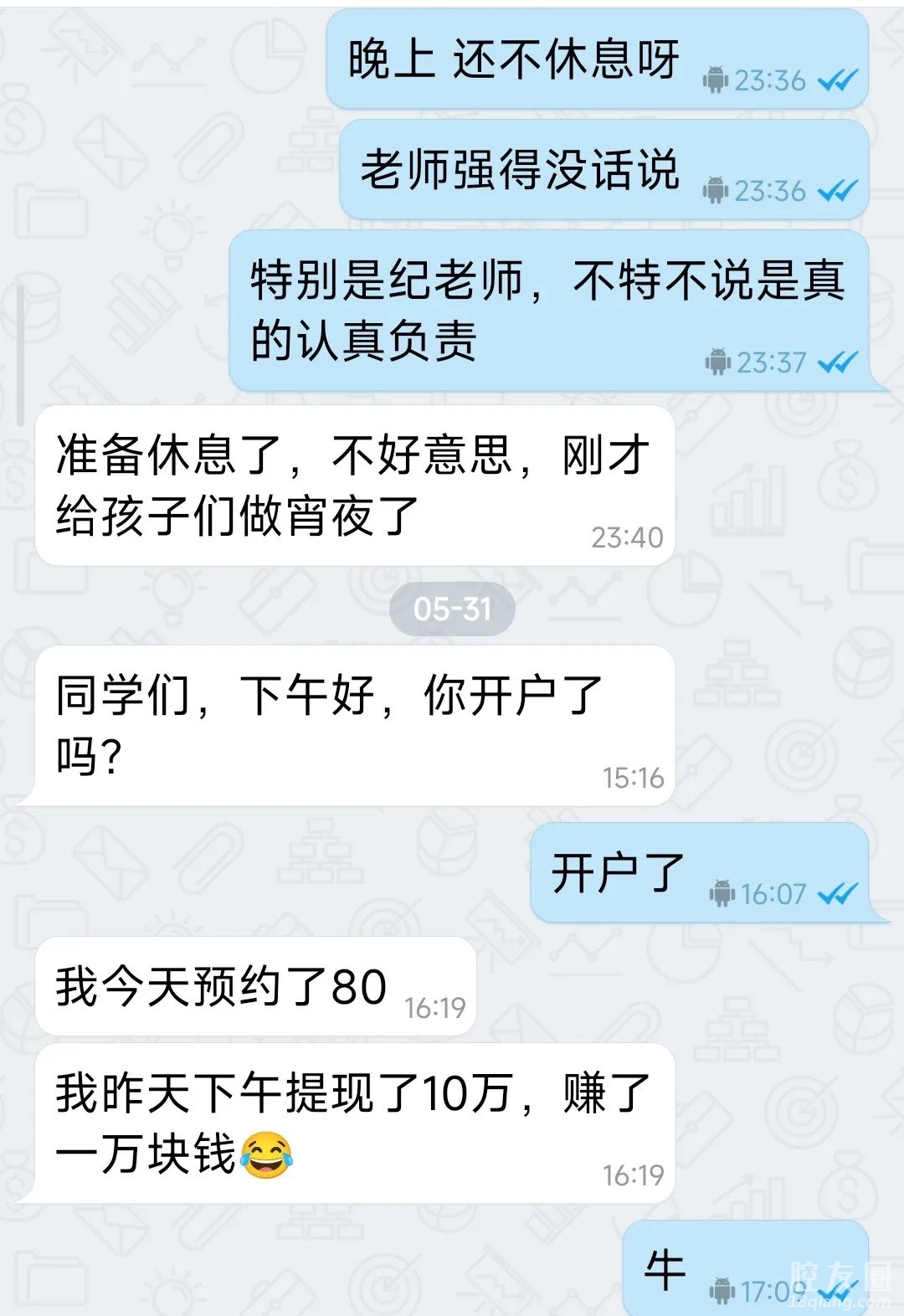Select the message '开户了' sent at 16:07
This screenshot has height=1316, width=904.
tap(618, 873)
